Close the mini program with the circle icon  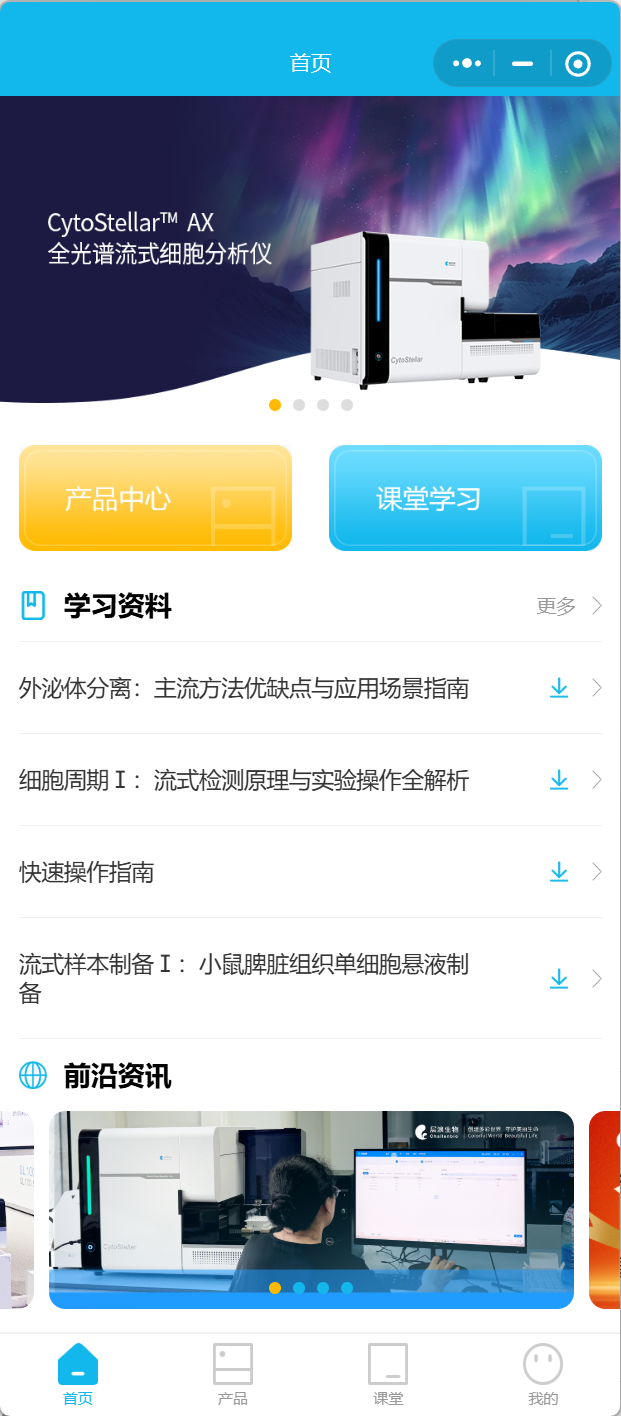[x=578, y=64]
